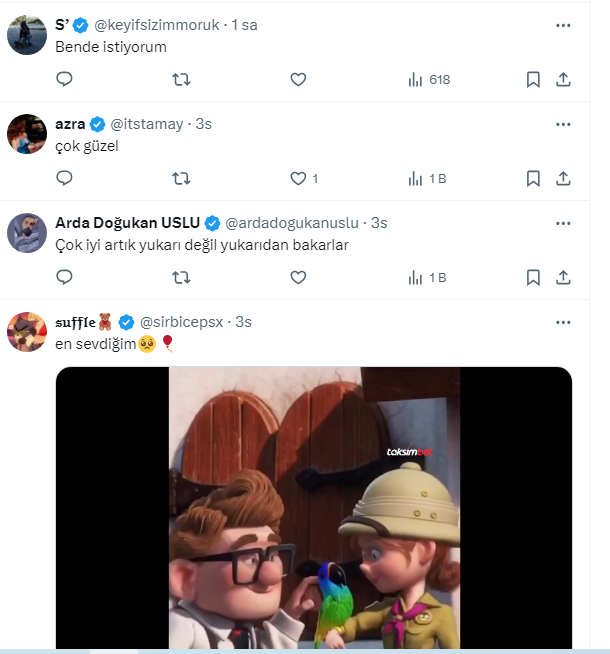Reply to Arda Doğukan USLU's tweet
This screenshot has width=610, height=654.
pyautogui.click(x=64, y=277)
